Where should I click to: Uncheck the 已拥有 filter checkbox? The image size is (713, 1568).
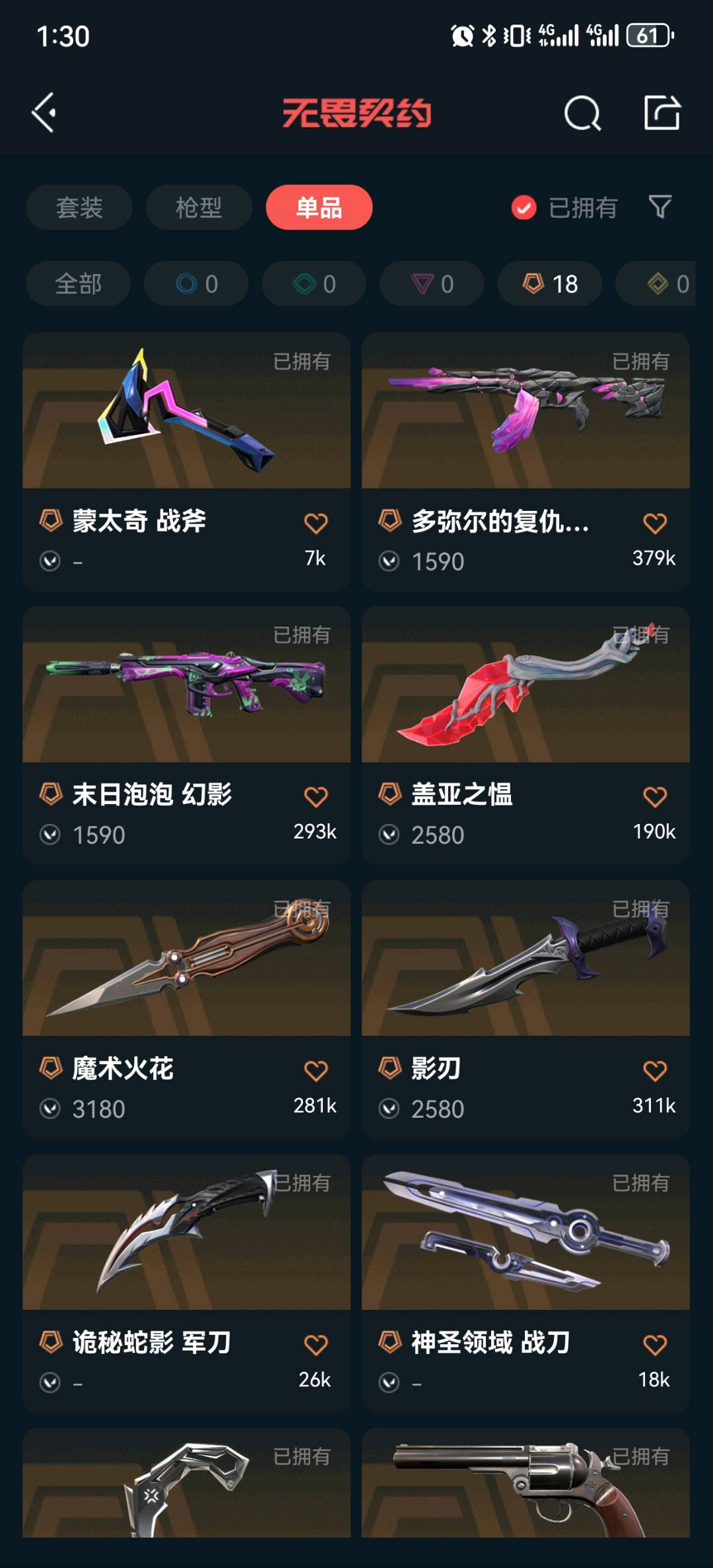coord(524,208)
